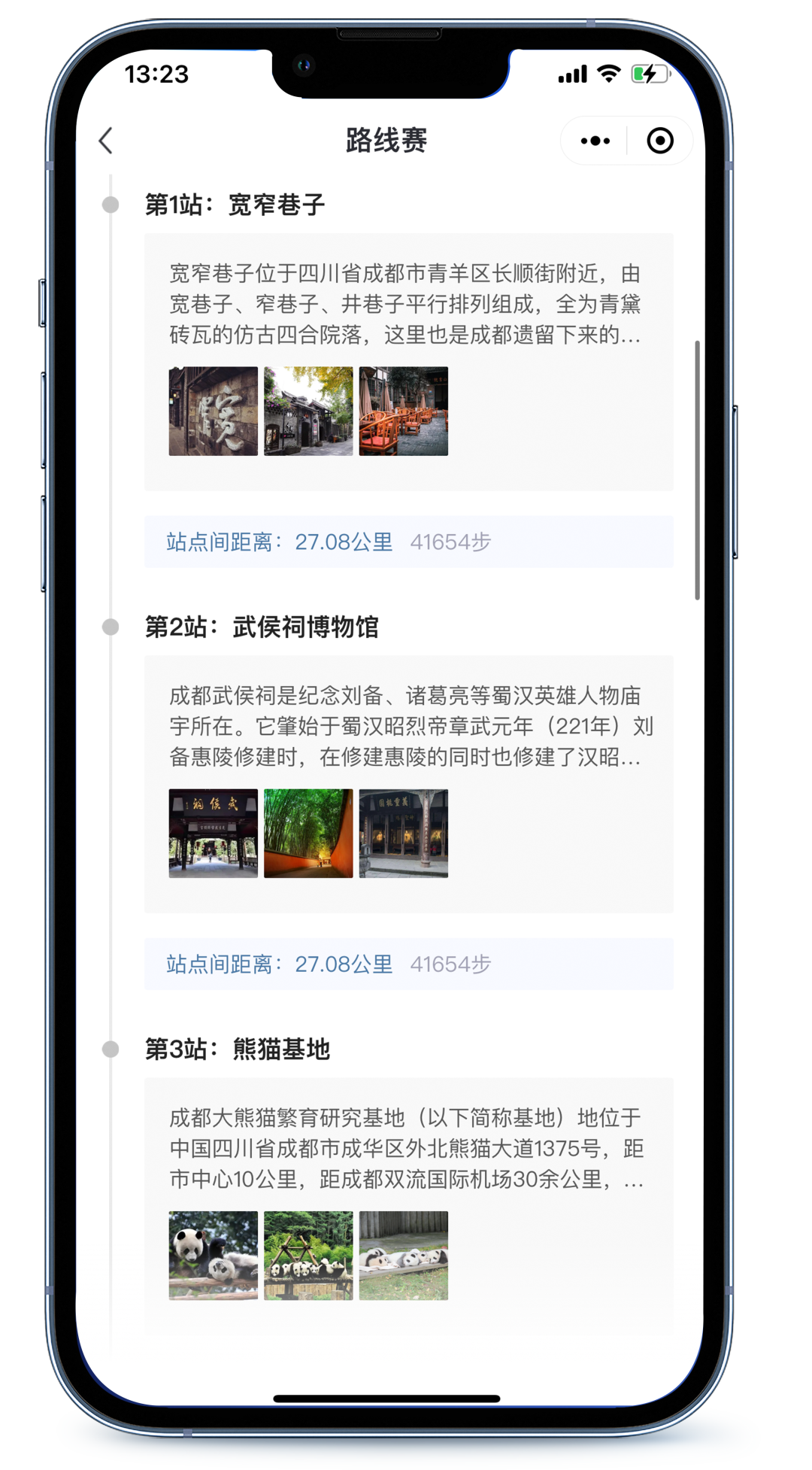View the two pandas cuddling photo

(x=213, y=1256)
